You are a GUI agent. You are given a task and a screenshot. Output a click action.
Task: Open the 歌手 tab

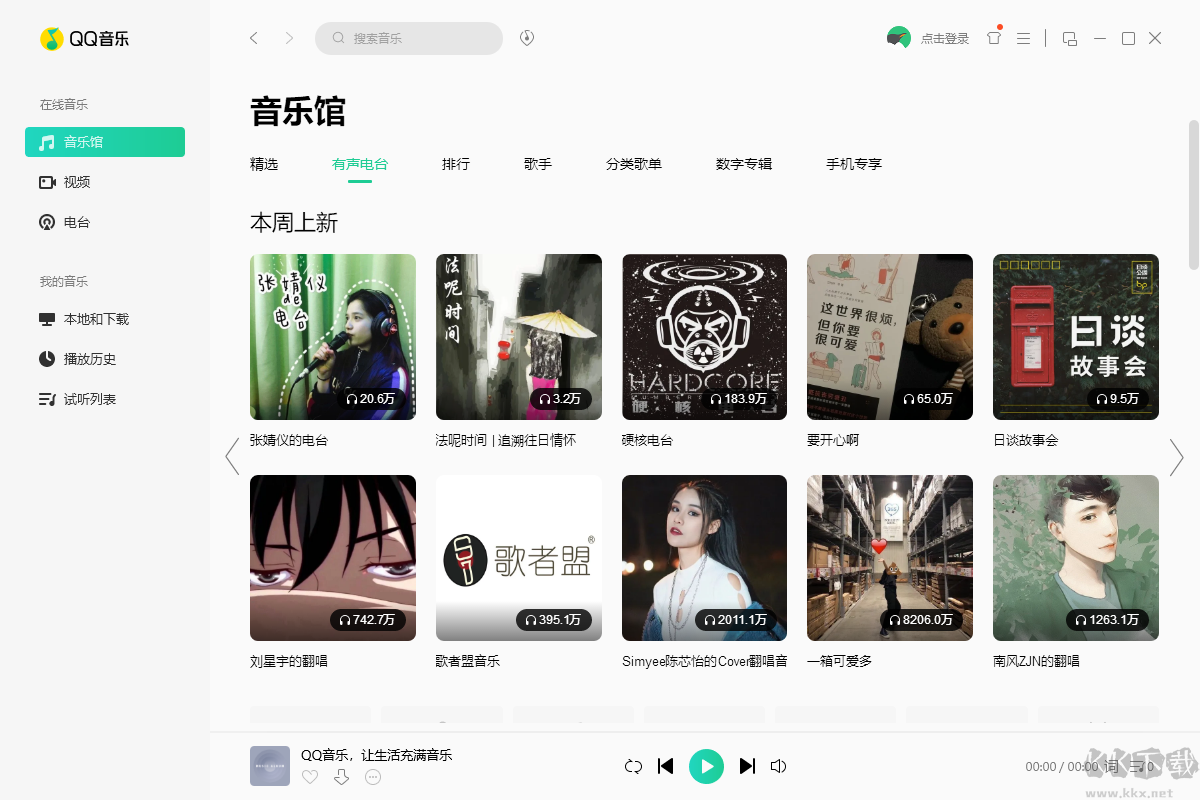[x=538, y=164]
